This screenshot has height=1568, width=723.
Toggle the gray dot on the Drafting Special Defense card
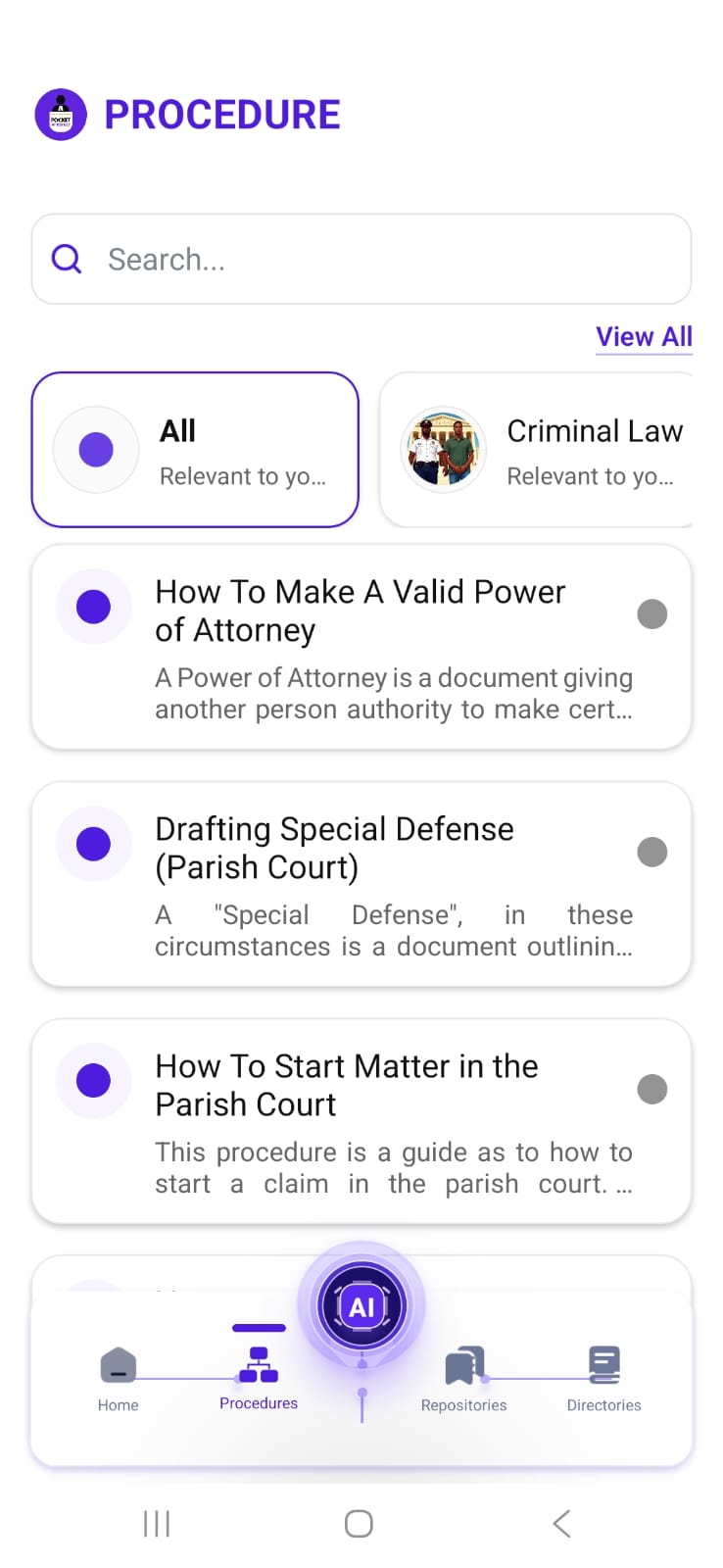click(651, 851)
